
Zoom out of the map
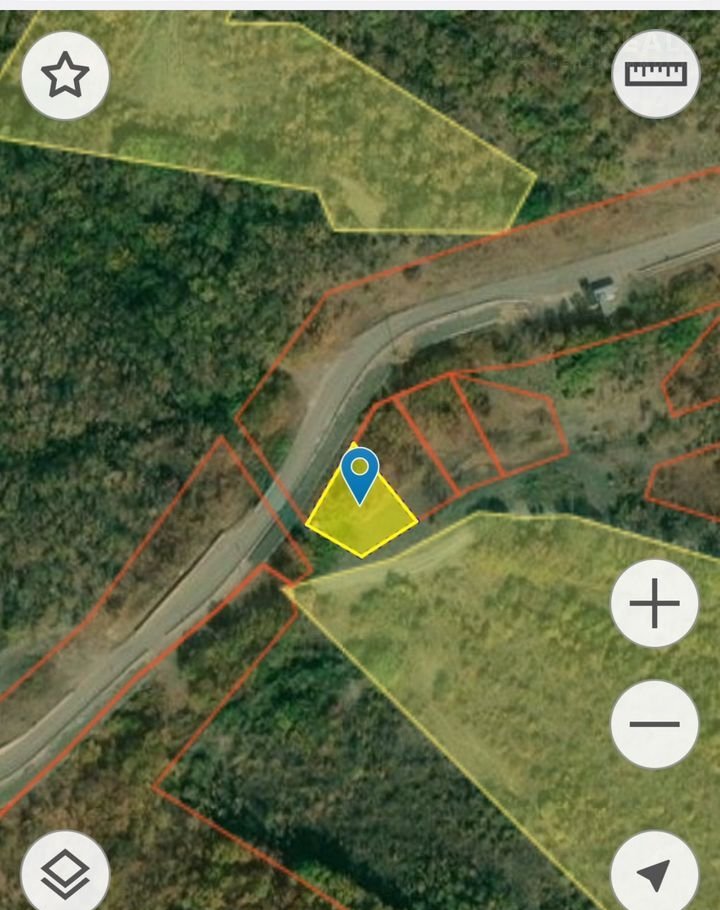point(654,724)
